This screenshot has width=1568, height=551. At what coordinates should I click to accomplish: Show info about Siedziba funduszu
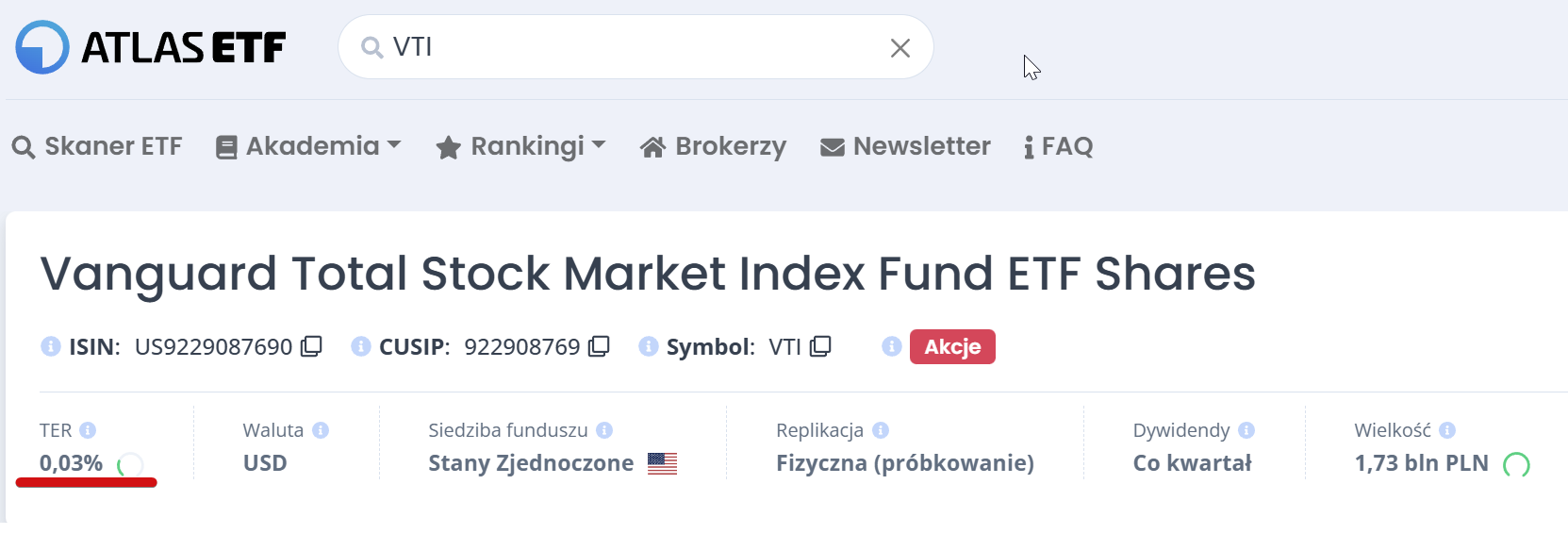604,430
